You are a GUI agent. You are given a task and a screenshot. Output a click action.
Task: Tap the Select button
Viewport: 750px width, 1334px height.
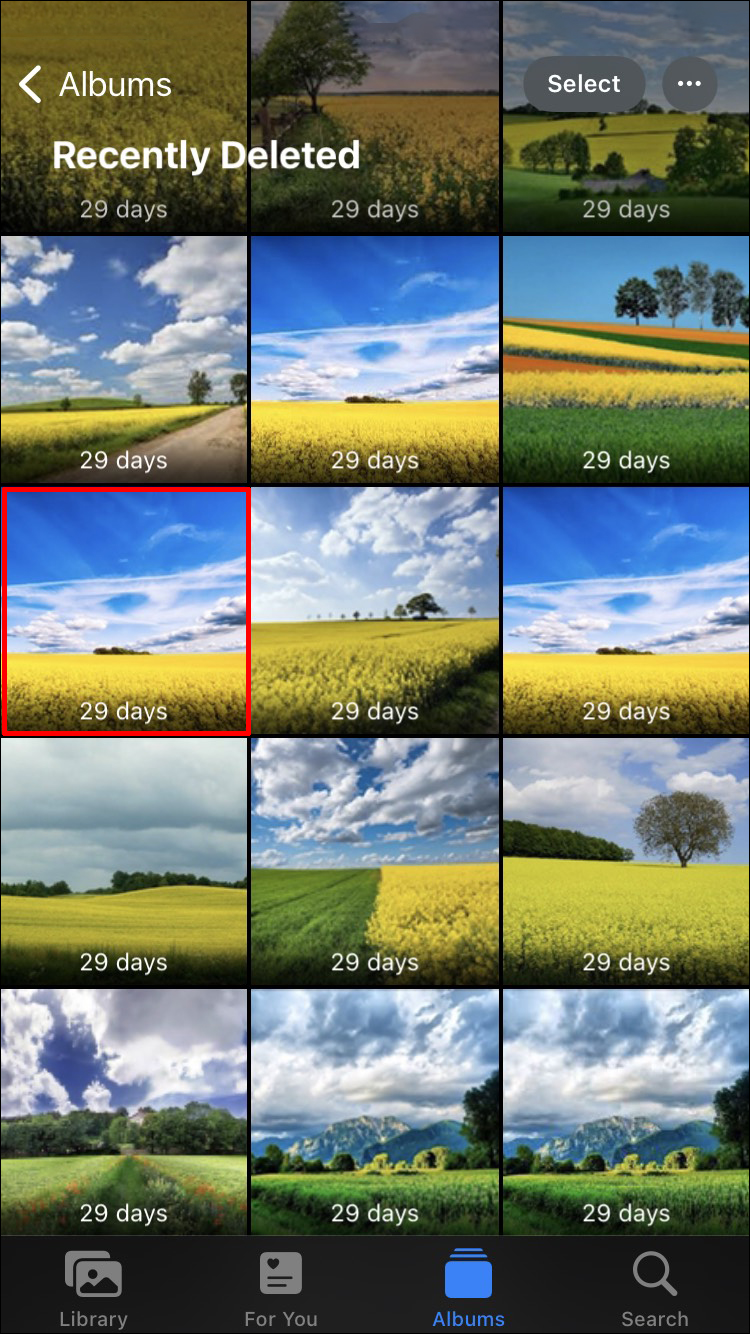[x=583, y=85]
